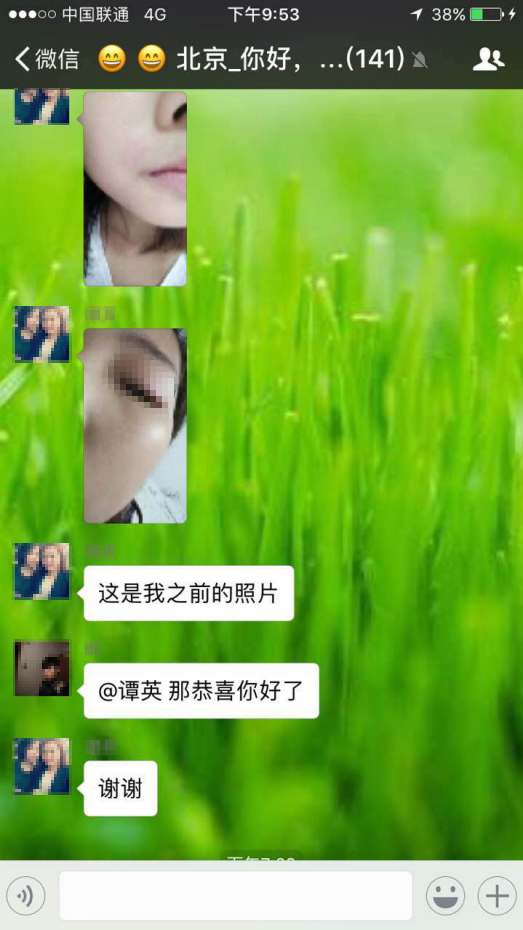The width and height of the screenshot is (523, 930).
Task: Open avatar next to 谢谢 message
Action: 42,766
